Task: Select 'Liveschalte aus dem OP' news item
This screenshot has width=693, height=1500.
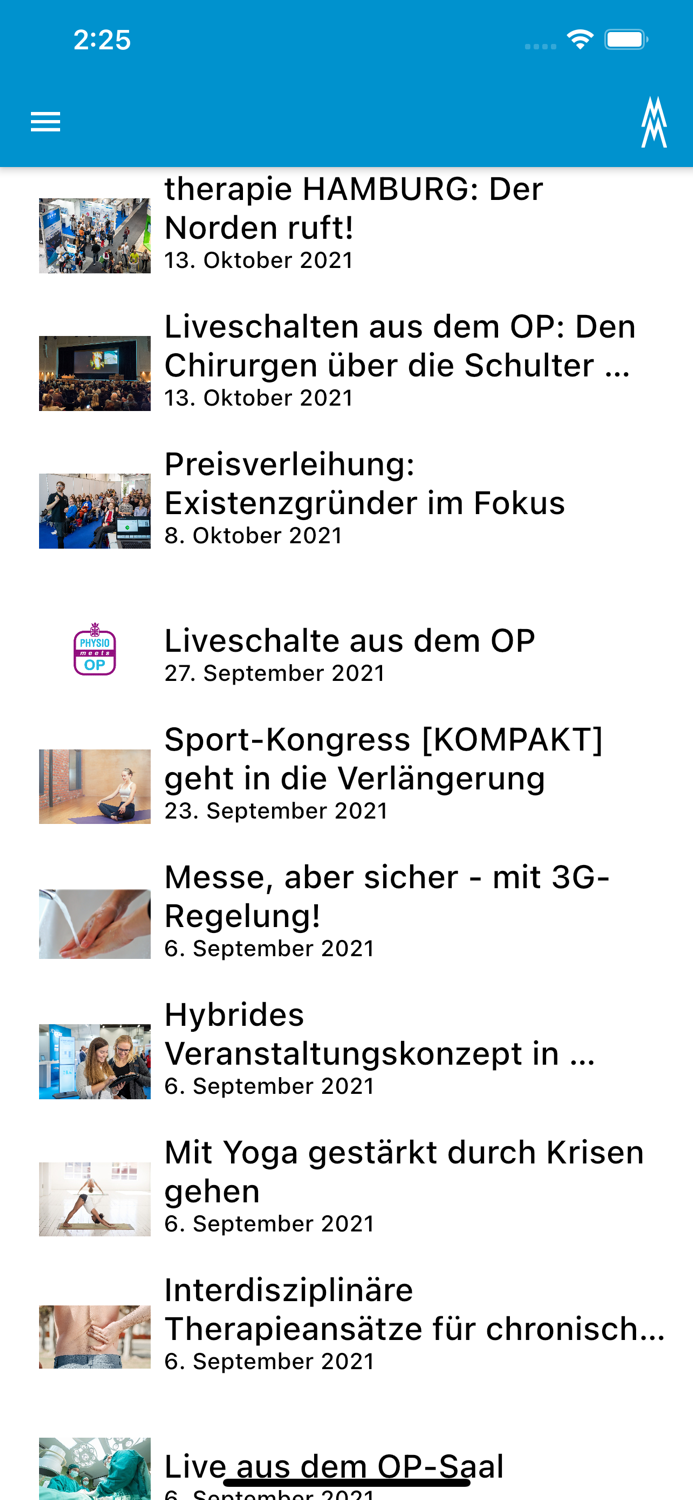Action: (x=349, y=652)
